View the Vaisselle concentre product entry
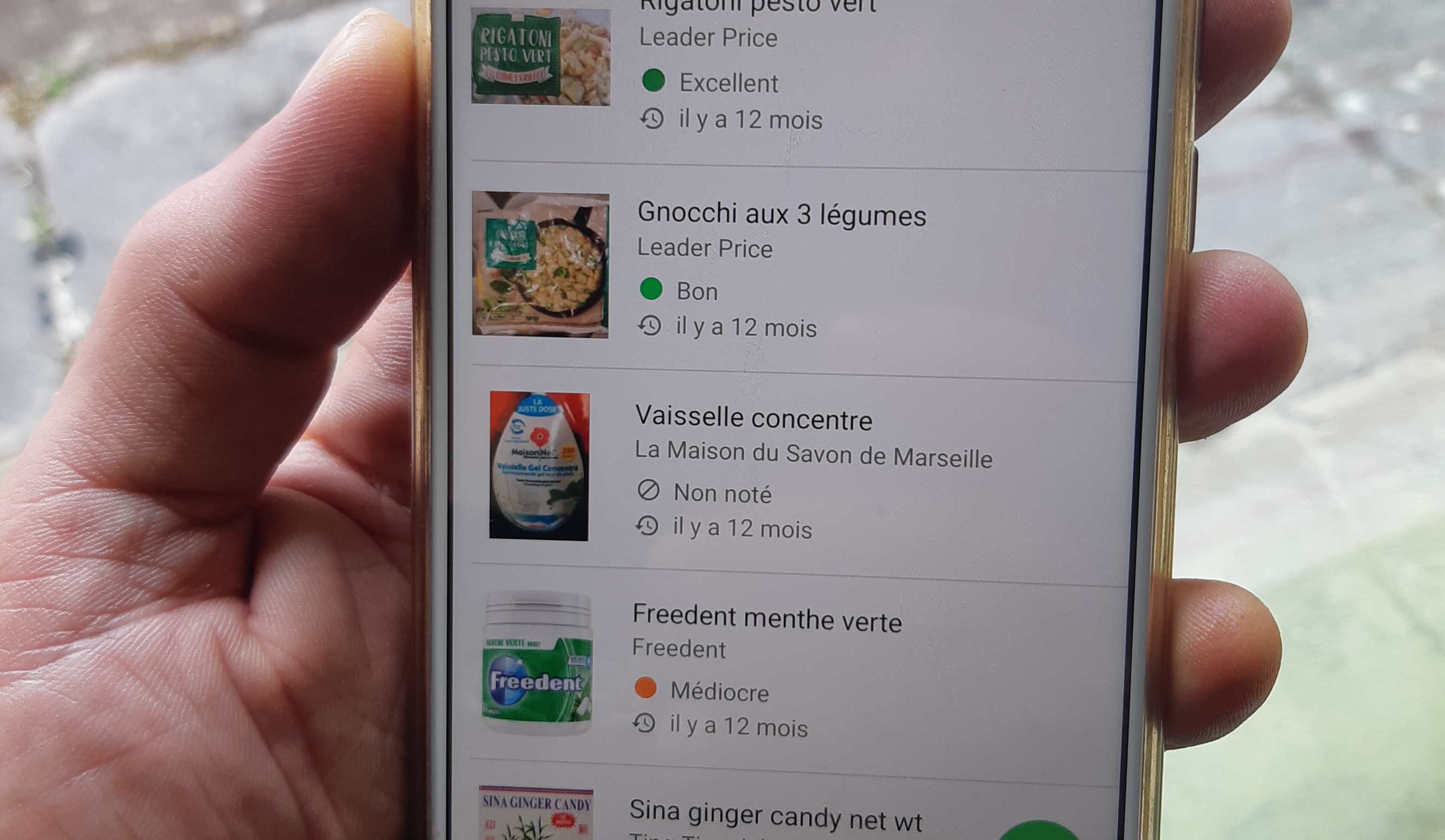This screenshot has width=1445, height=840. click(753, 418)
